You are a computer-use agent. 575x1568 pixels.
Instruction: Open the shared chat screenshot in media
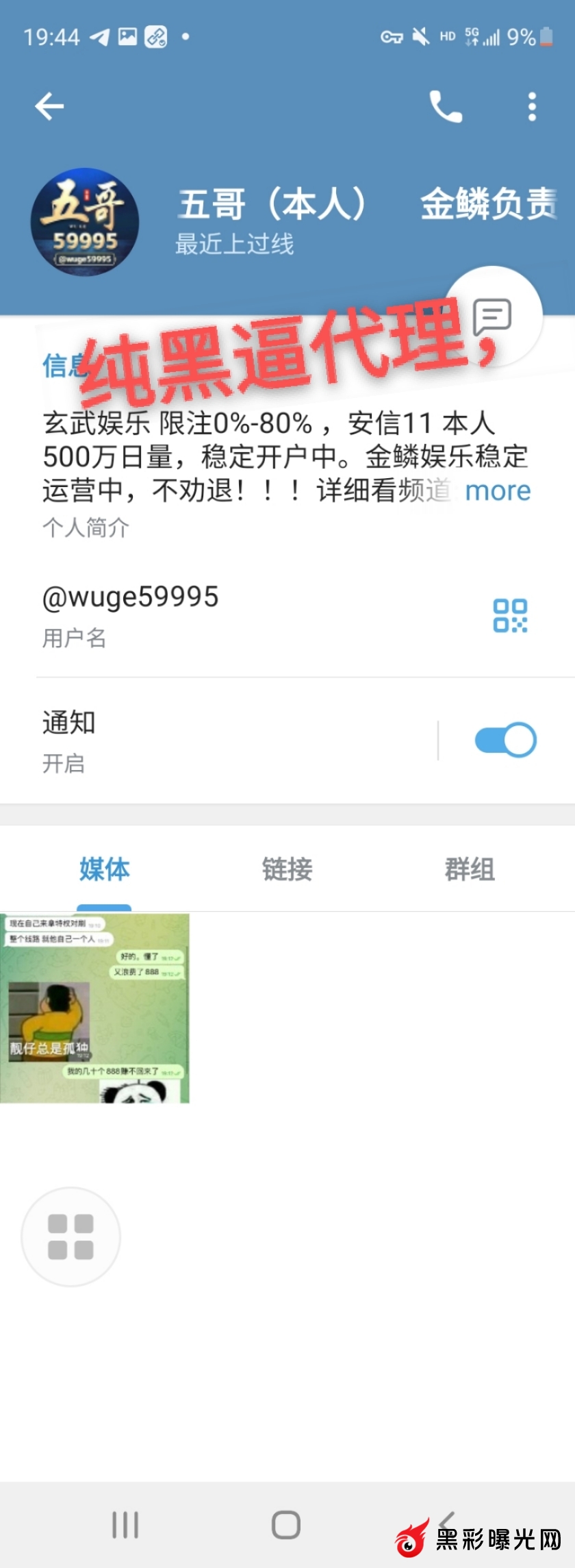[94, 1008]
